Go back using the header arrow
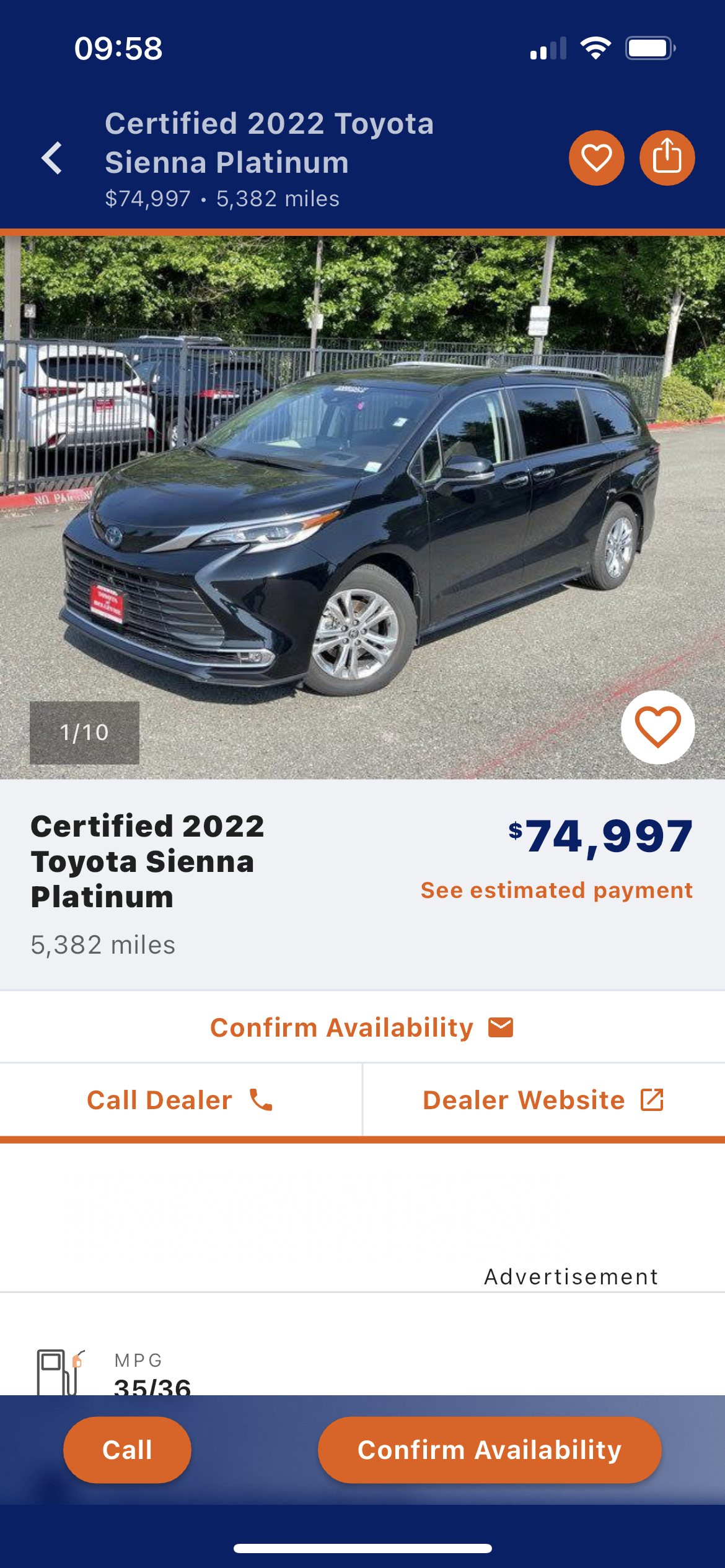725x1568 pixels. pos(52,159)
